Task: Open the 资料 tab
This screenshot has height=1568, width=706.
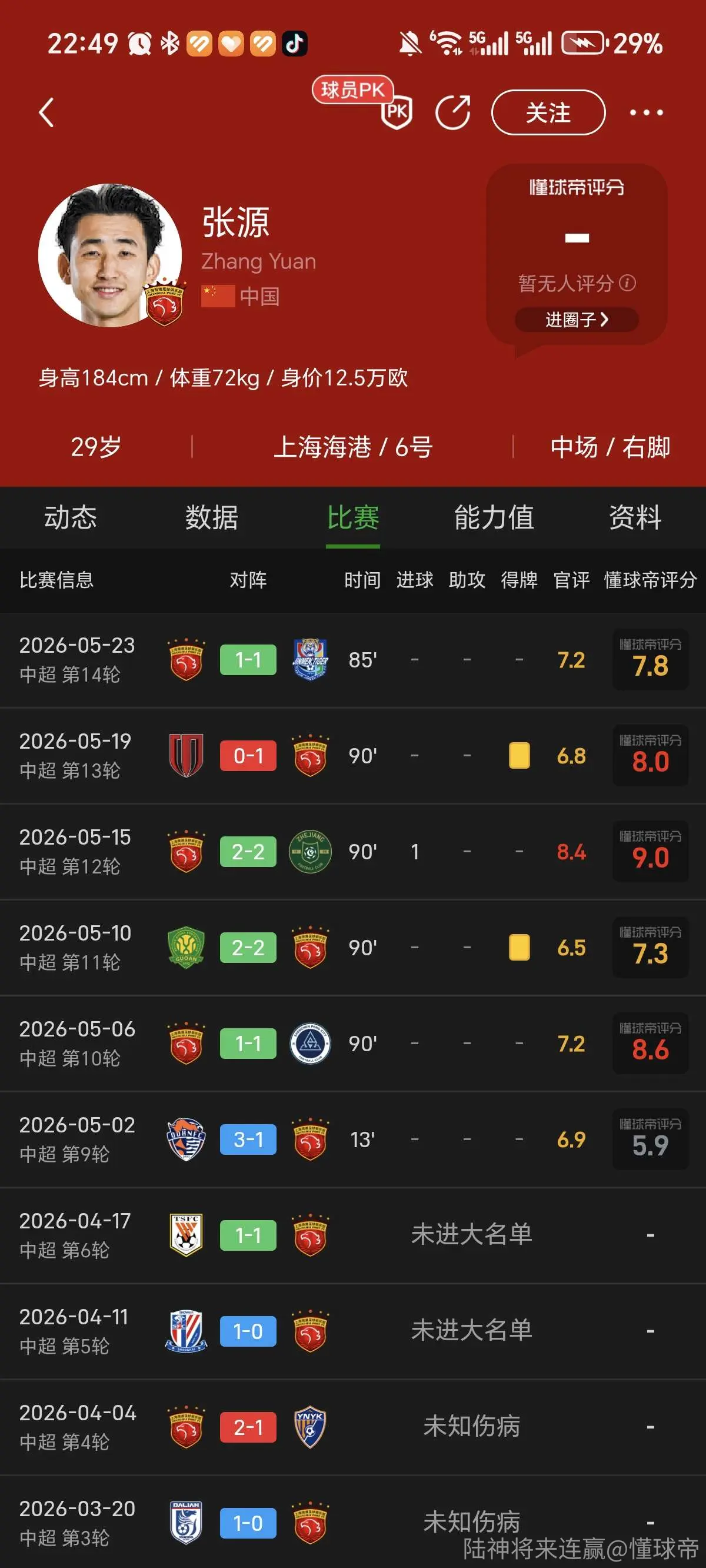Action: click(635, 518)
